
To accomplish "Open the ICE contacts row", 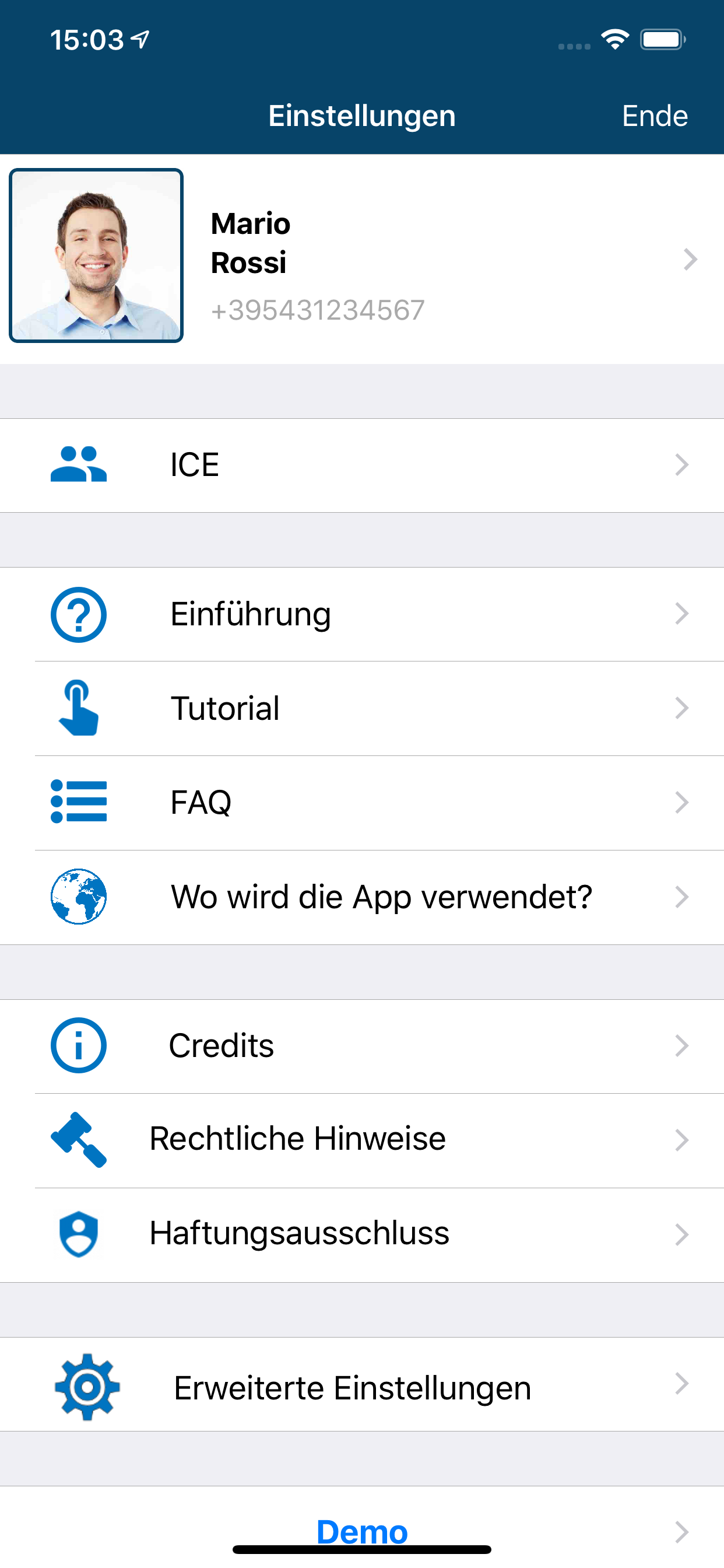I will click(x=362, y=465).
